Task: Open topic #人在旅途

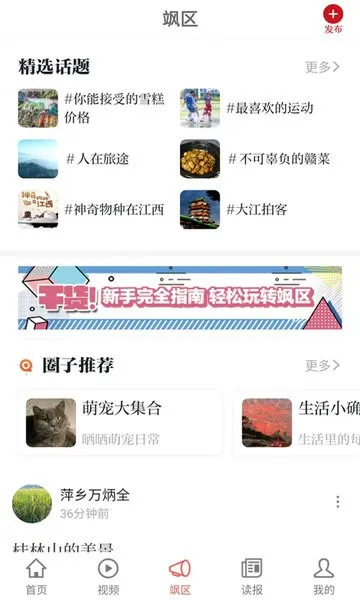Action: click(x=74, y=159)
